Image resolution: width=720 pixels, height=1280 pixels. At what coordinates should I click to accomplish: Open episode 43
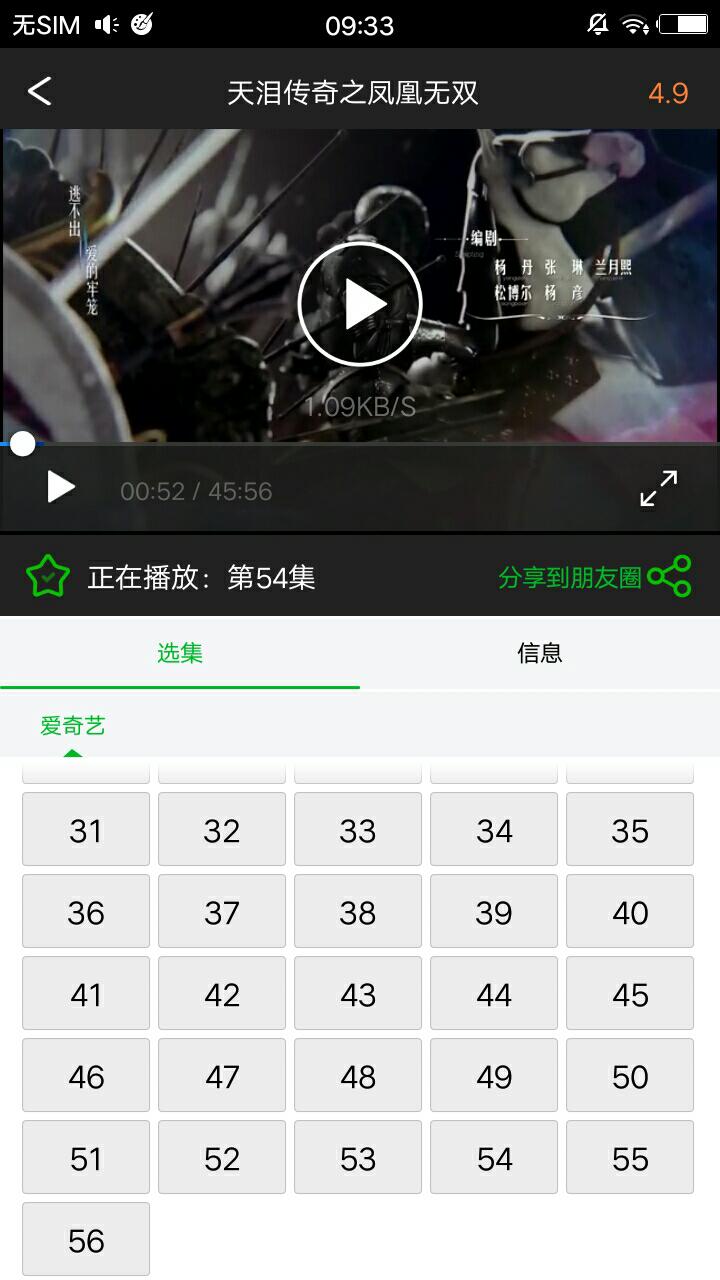pos(358,994)
